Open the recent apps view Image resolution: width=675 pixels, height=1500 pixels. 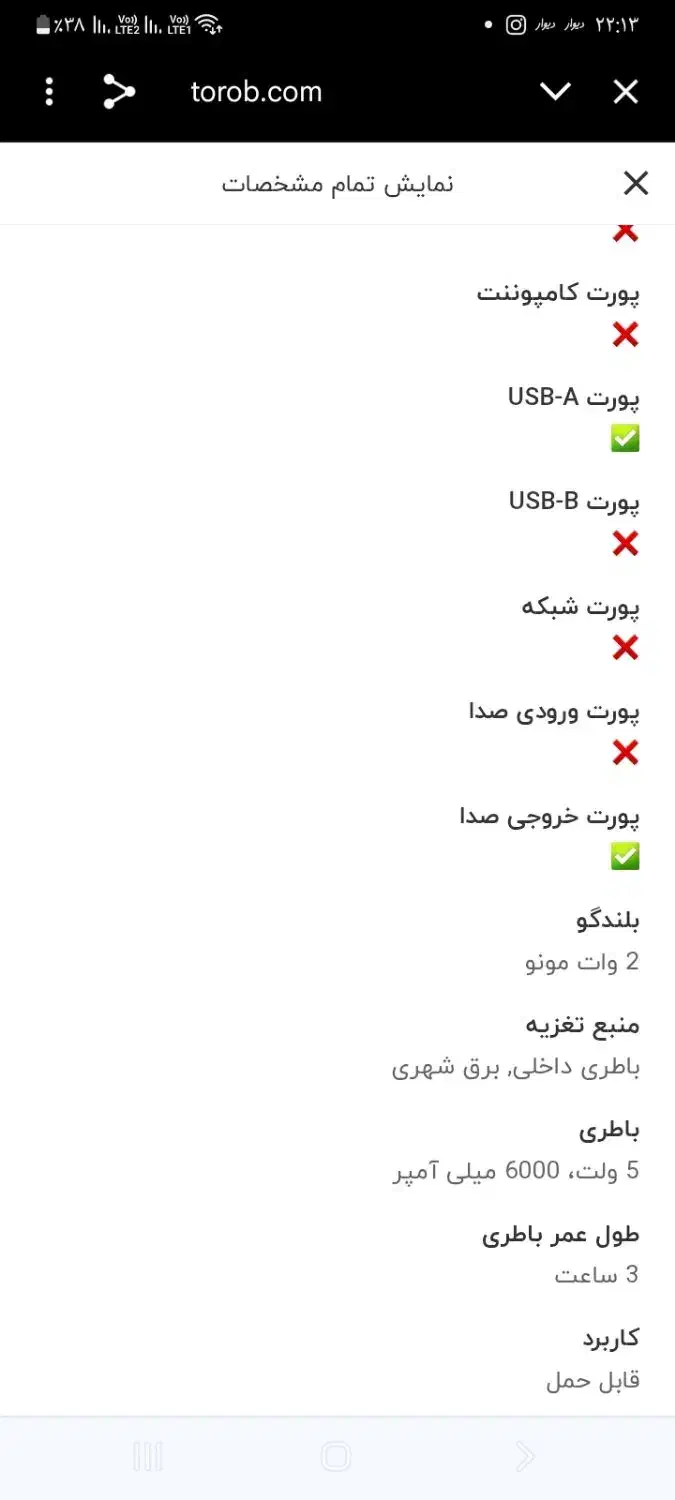point(148,1457)
